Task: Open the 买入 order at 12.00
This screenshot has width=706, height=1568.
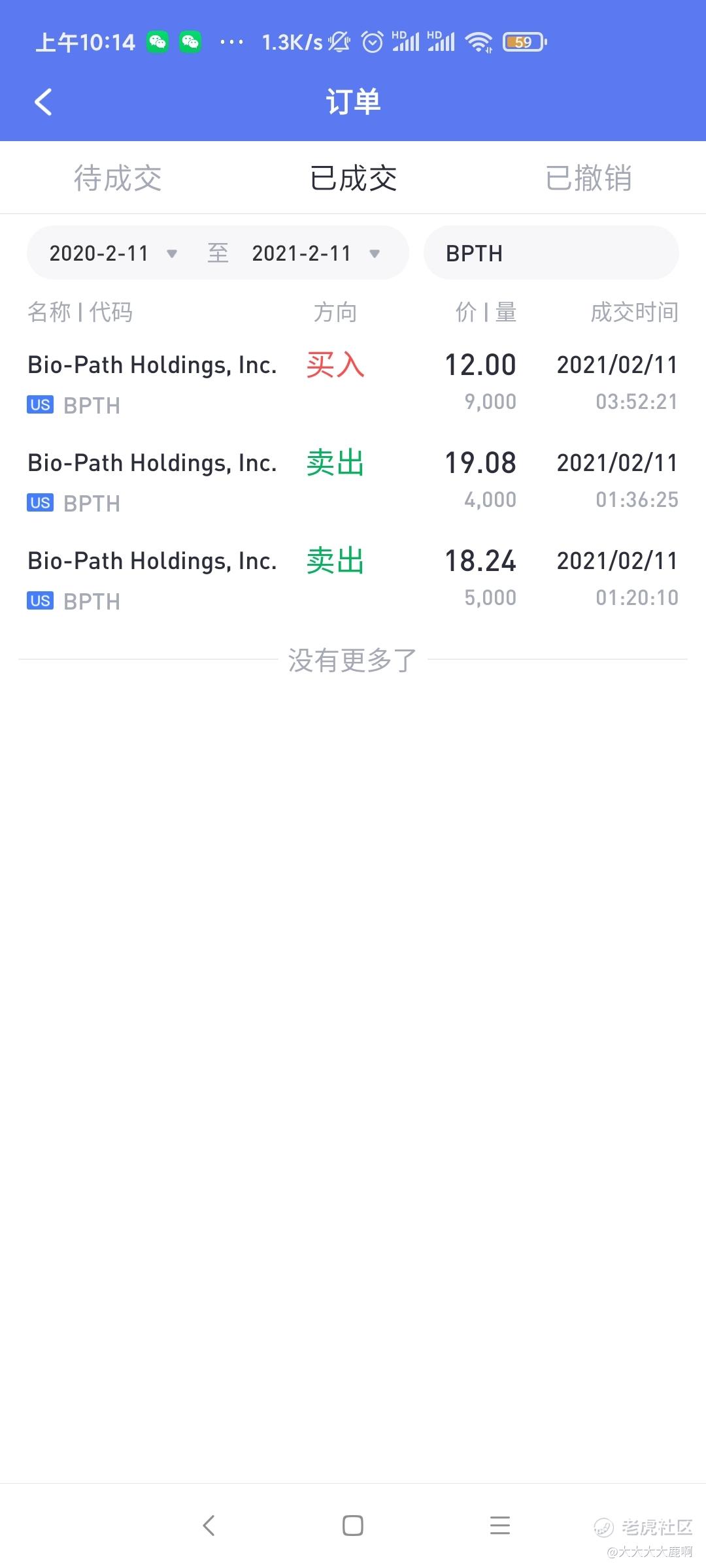Action: tap(353, 383)
